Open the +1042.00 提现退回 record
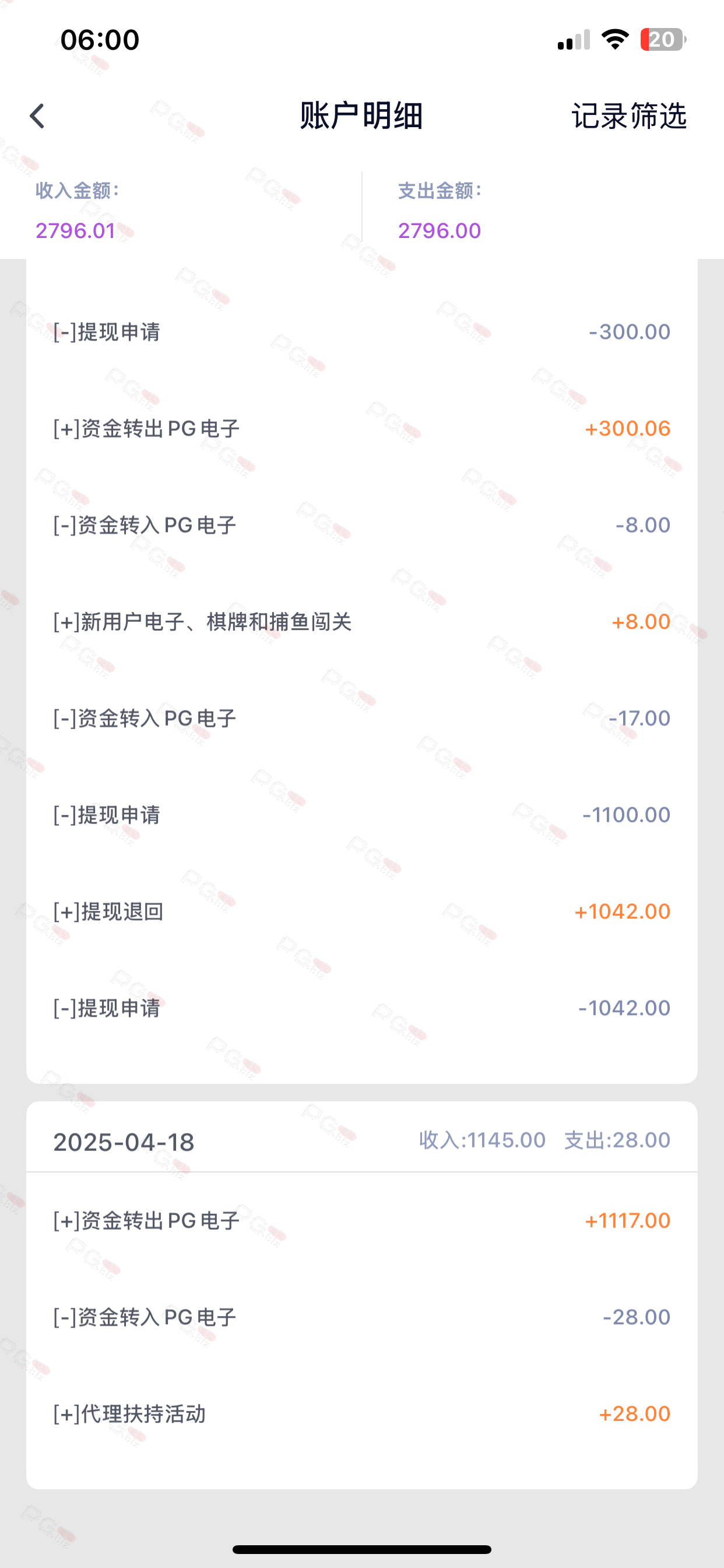The height and width of the screenshot is (1568, 724). [362, 911]
